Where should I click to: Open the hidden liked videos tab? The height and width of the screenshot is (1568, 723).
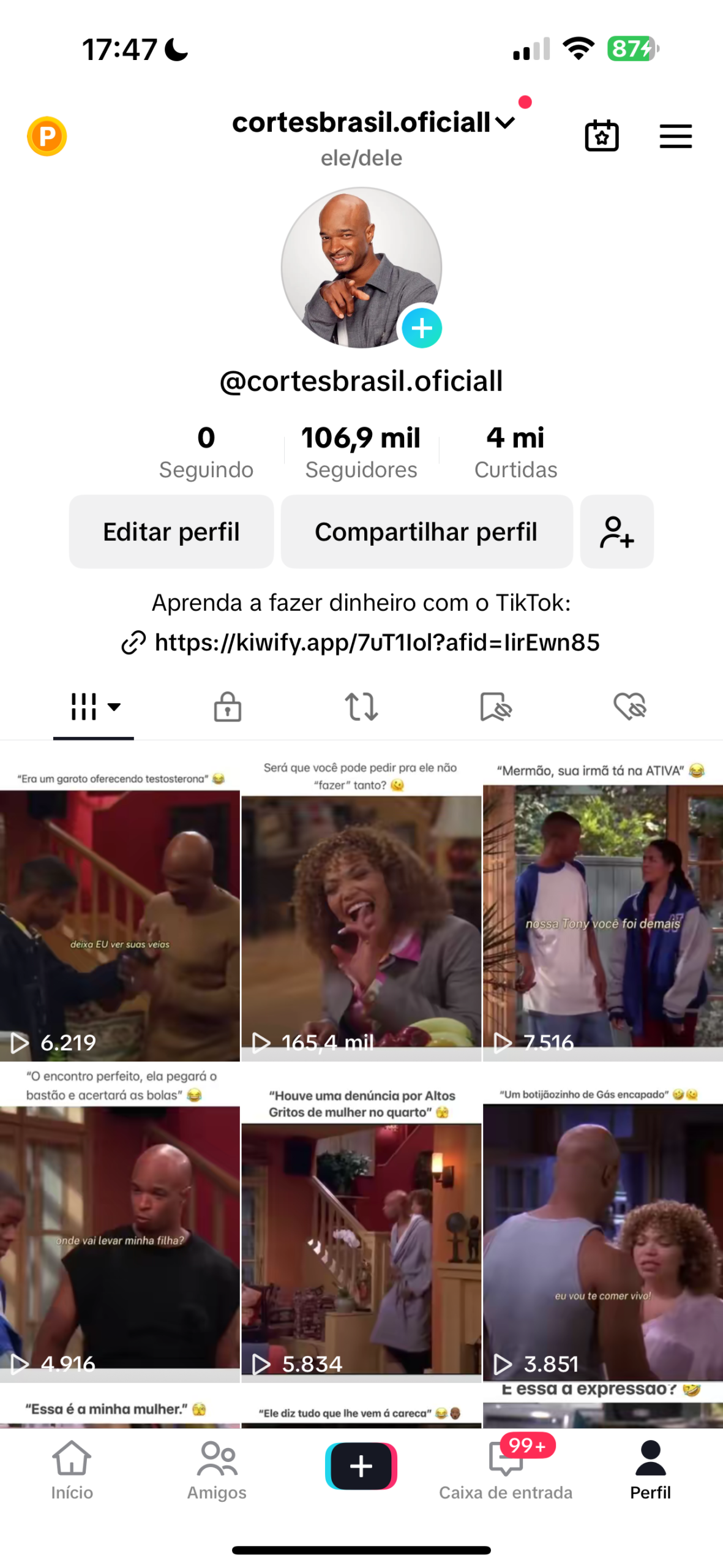pos(630,707)
